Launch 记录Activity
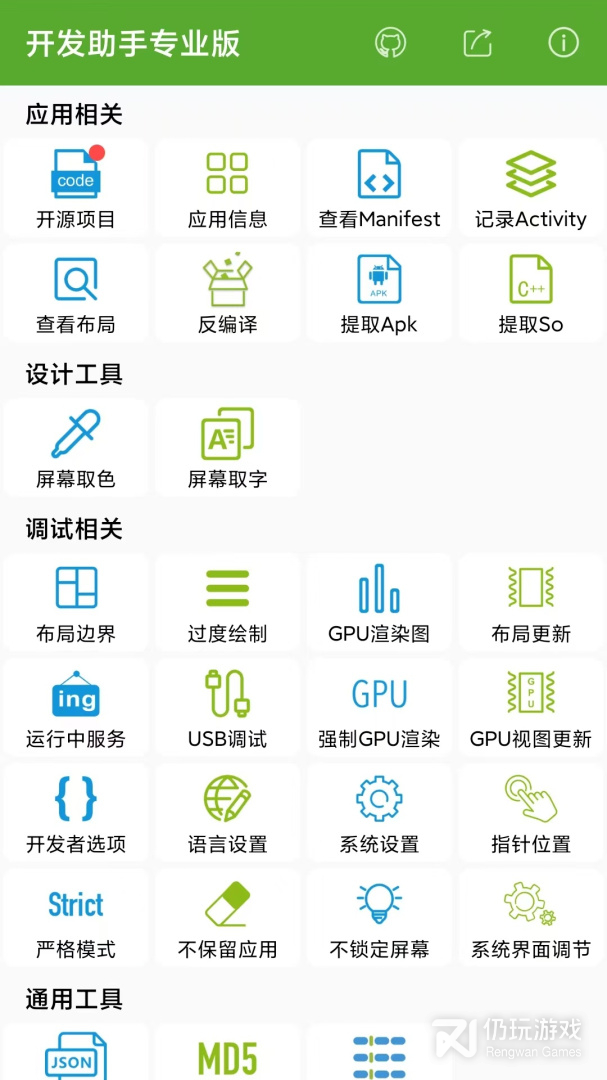 531,188
